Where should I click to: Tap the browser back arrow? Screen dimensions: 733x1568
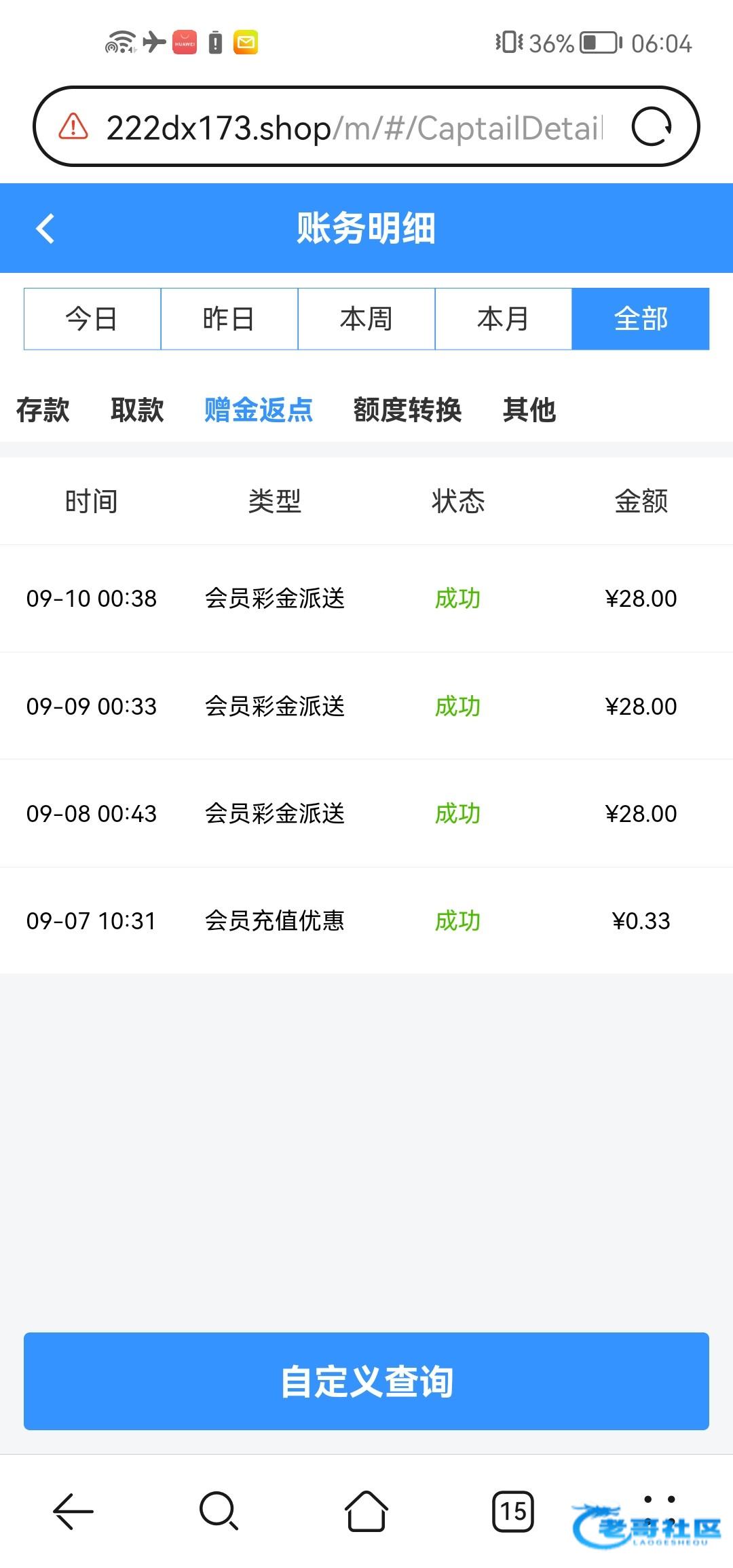tap(73, 1512)
